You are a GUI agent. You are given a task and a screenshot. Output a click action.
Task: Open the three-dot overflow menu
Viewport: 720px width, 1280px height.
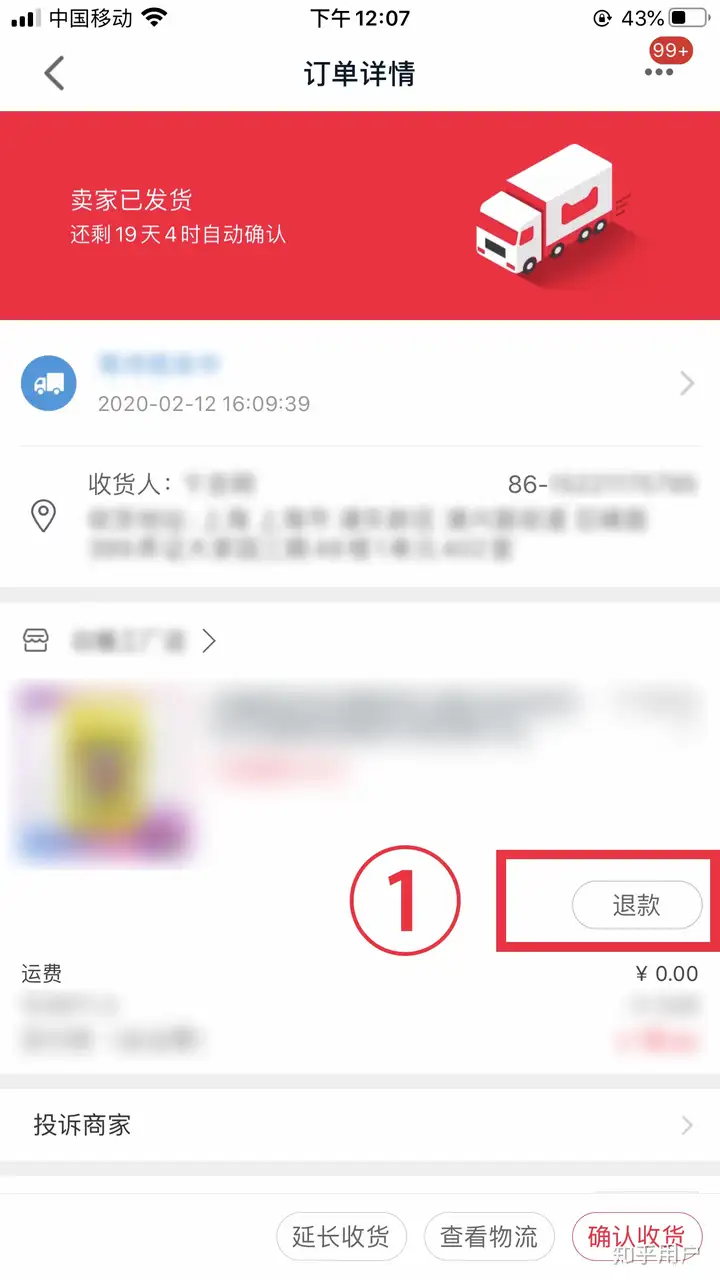[x=659, y=72]
